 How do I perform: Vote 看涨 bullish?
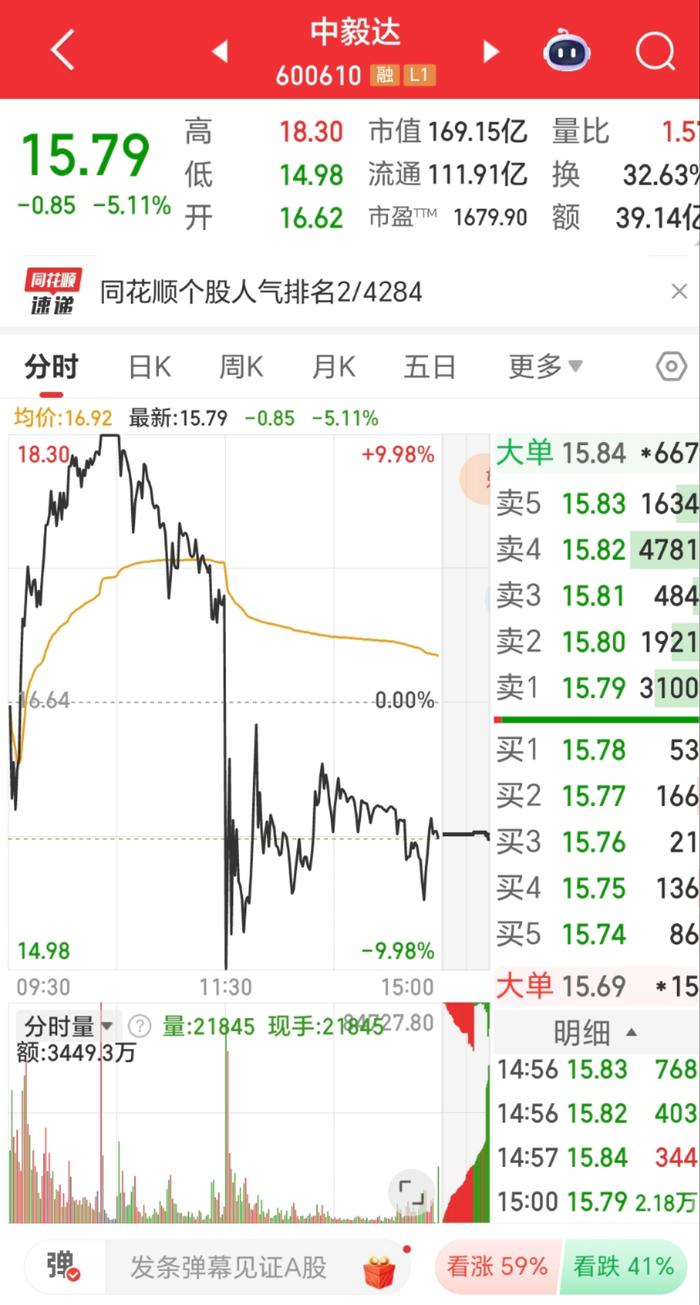pyautogui.click(x=497, y=1267)
